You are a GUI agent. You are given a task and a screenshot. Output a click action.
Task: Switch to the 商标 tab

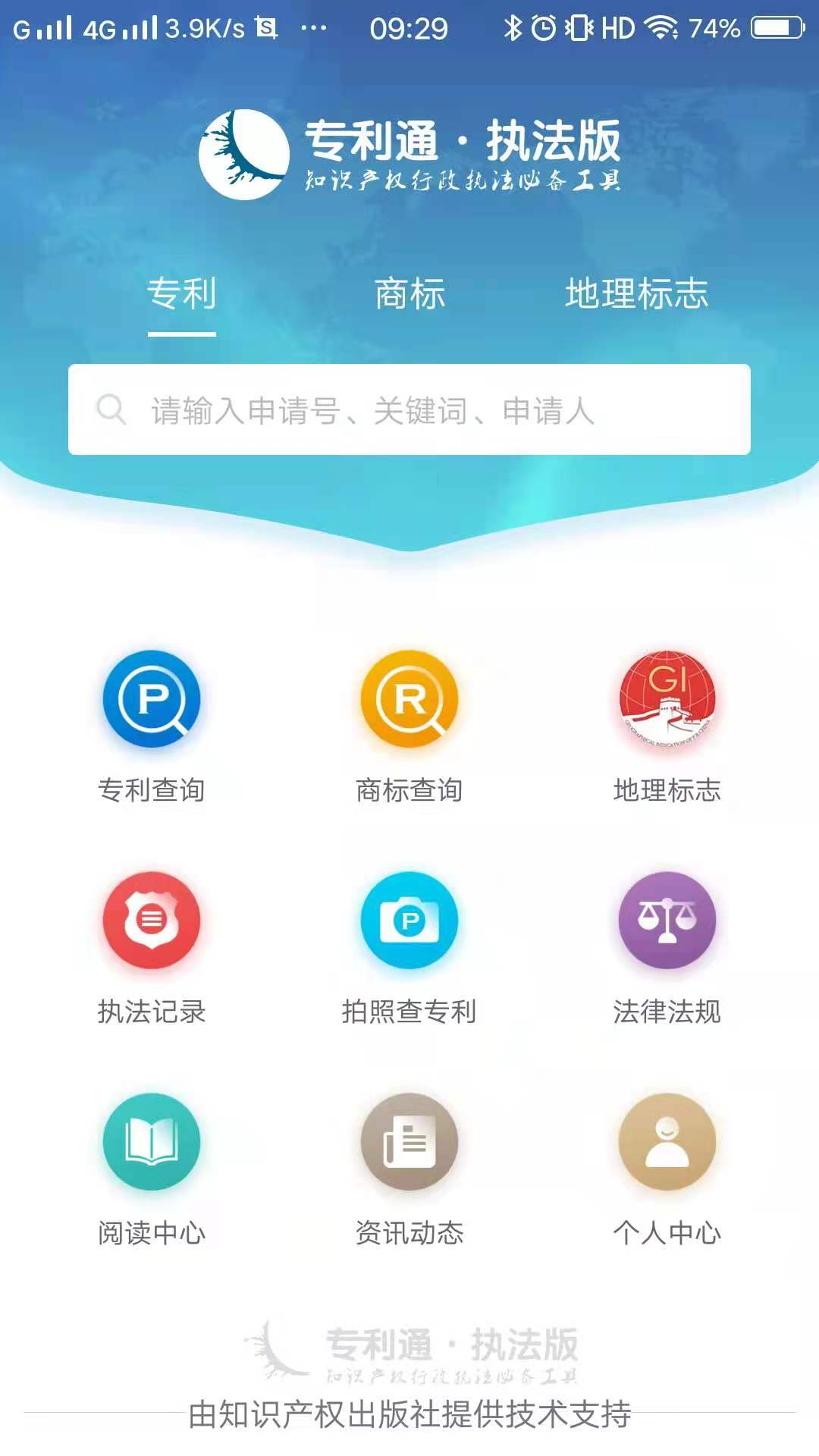409,294
